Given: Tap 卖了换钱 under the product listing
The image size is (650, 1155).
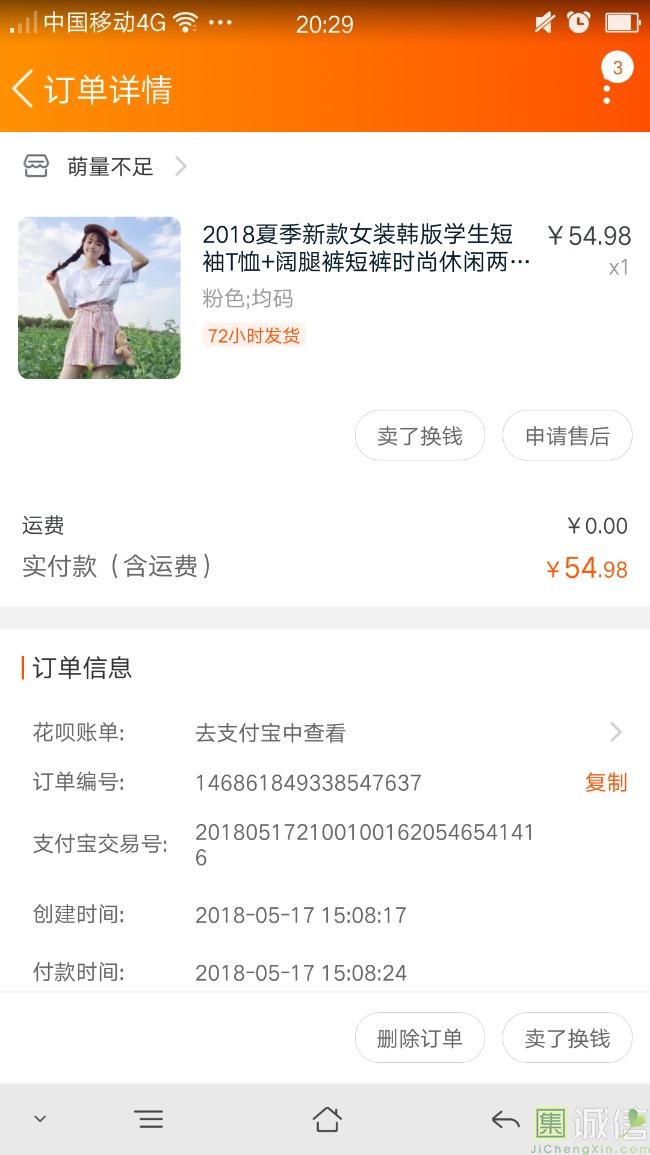Looking at the screenshot, I should click(x=420, y=436).
